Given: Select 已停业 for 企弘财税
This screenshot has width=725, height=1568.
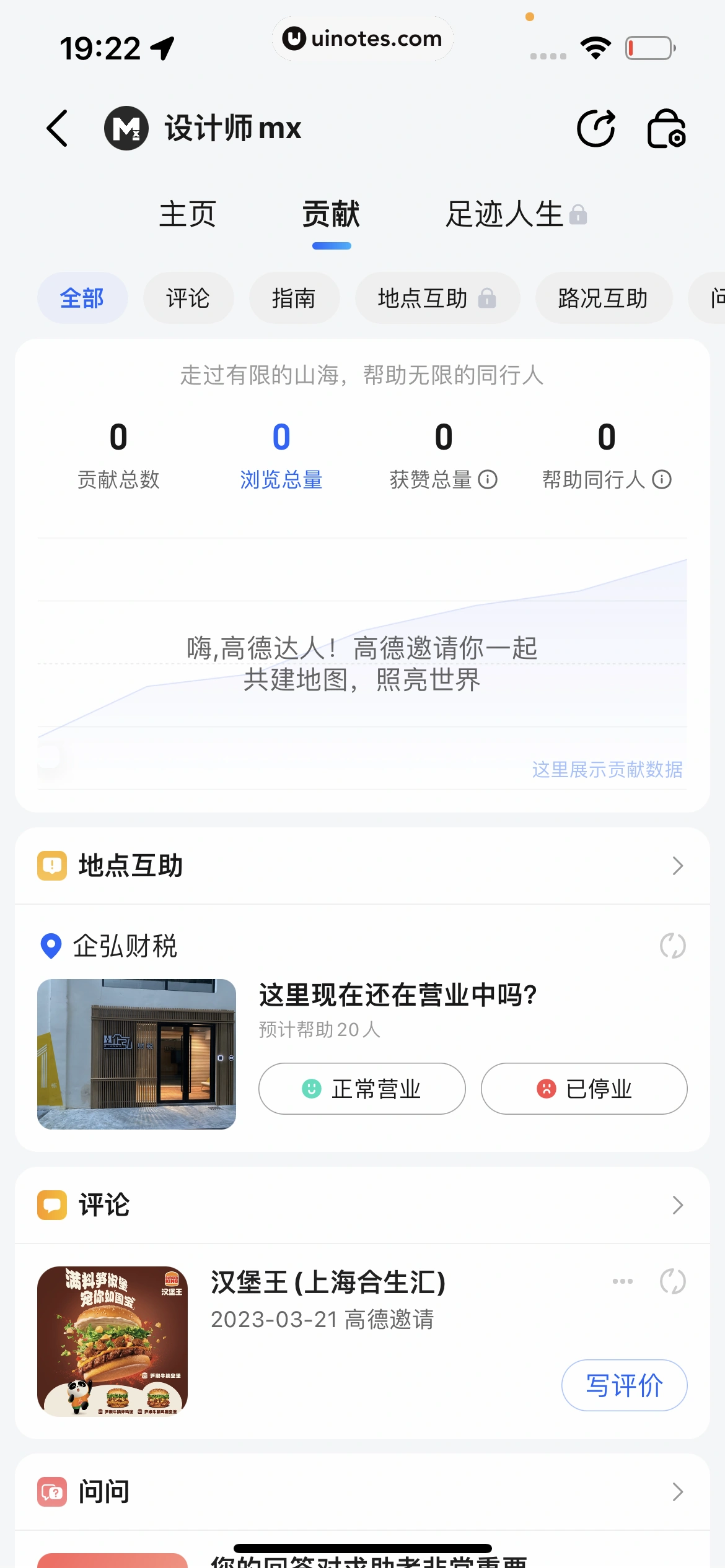Looking at the screenshot, I should pos(583,1089).
